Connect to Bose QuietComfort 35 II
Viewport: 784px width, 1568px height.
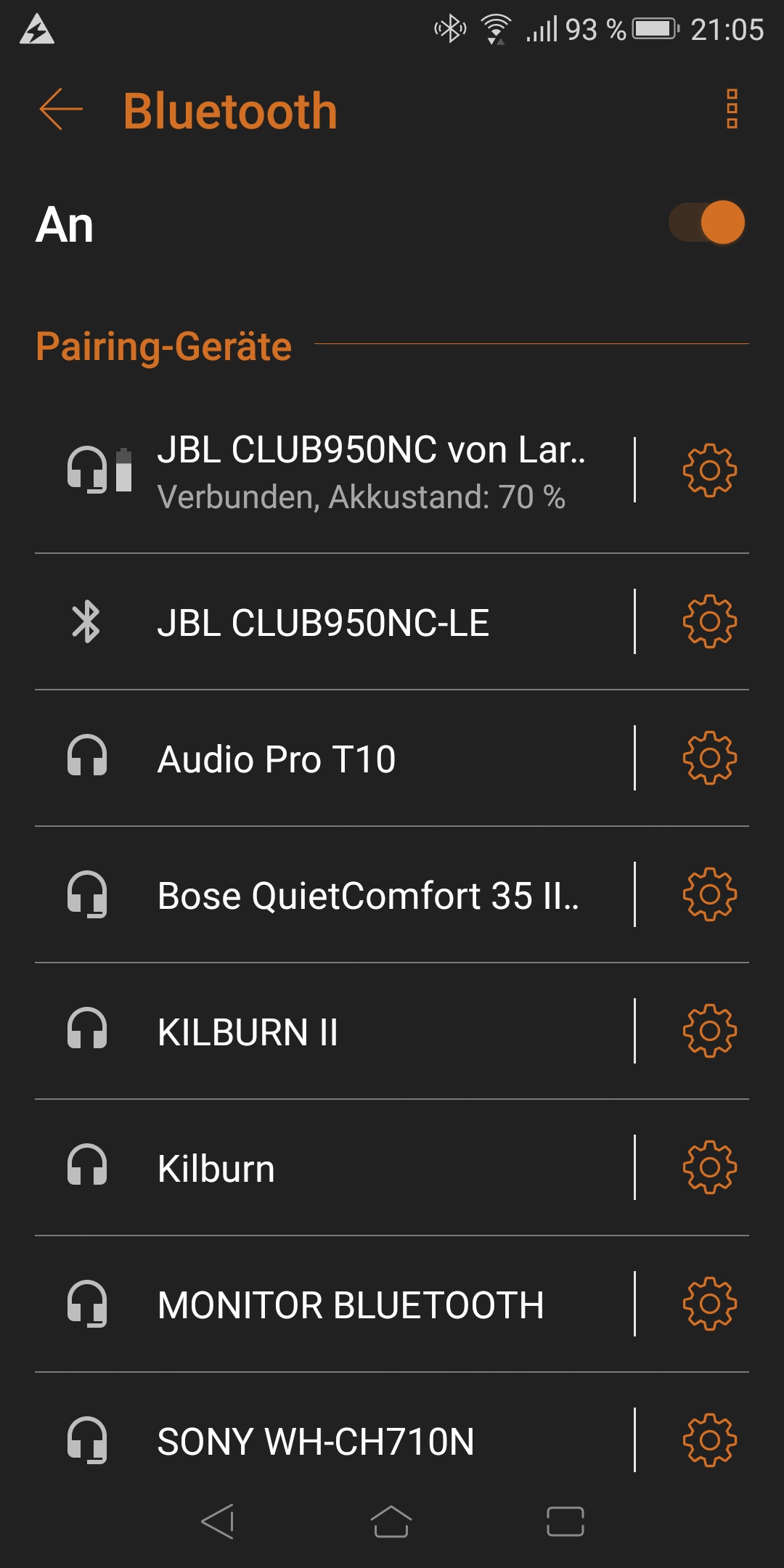pos(367,896)
